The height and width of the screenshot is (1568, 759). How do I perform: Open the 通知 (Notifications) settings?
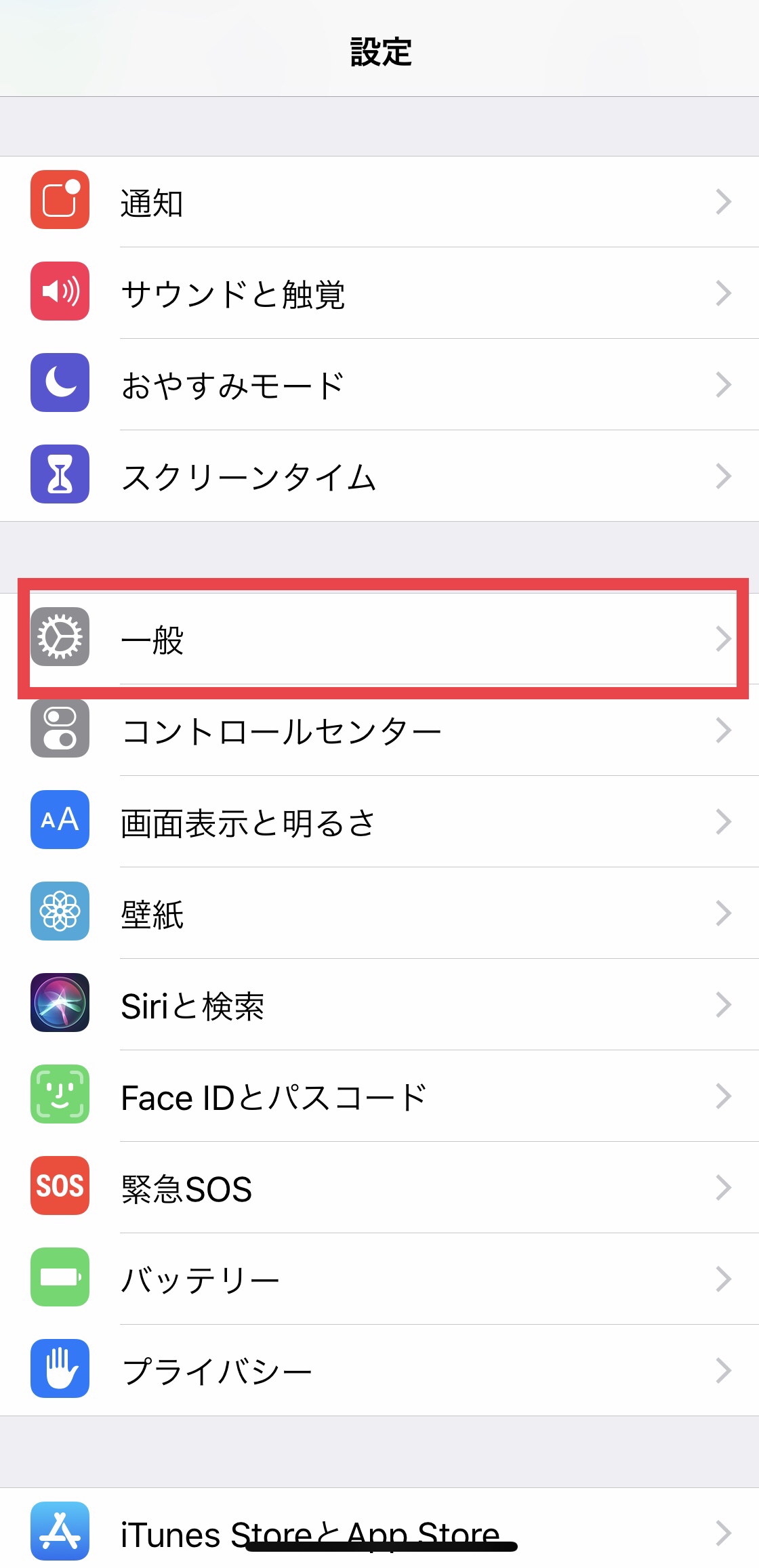pyautogui.click(x=379, y=202)
